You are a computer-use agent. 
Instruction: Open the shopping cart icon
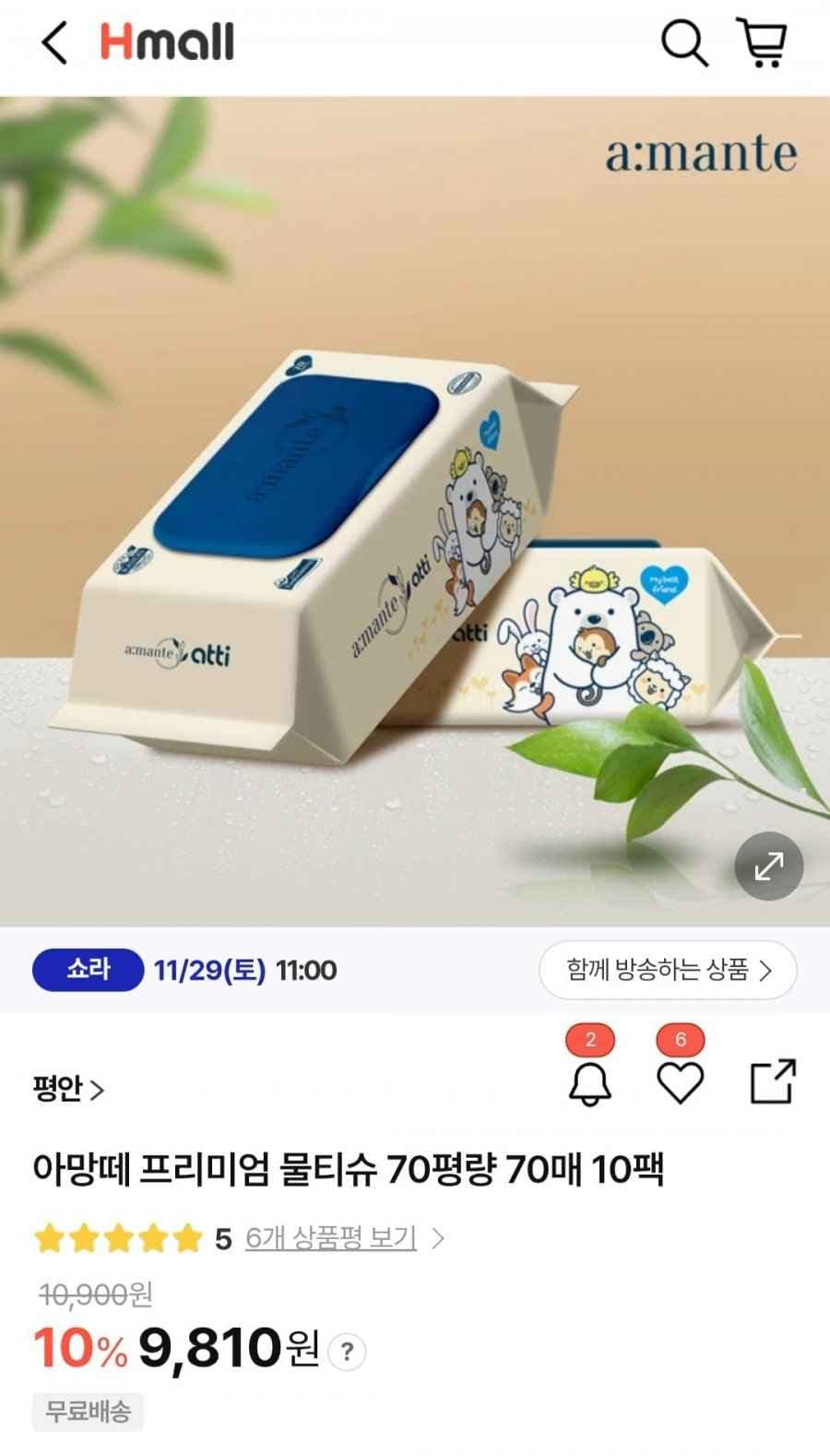763,42
